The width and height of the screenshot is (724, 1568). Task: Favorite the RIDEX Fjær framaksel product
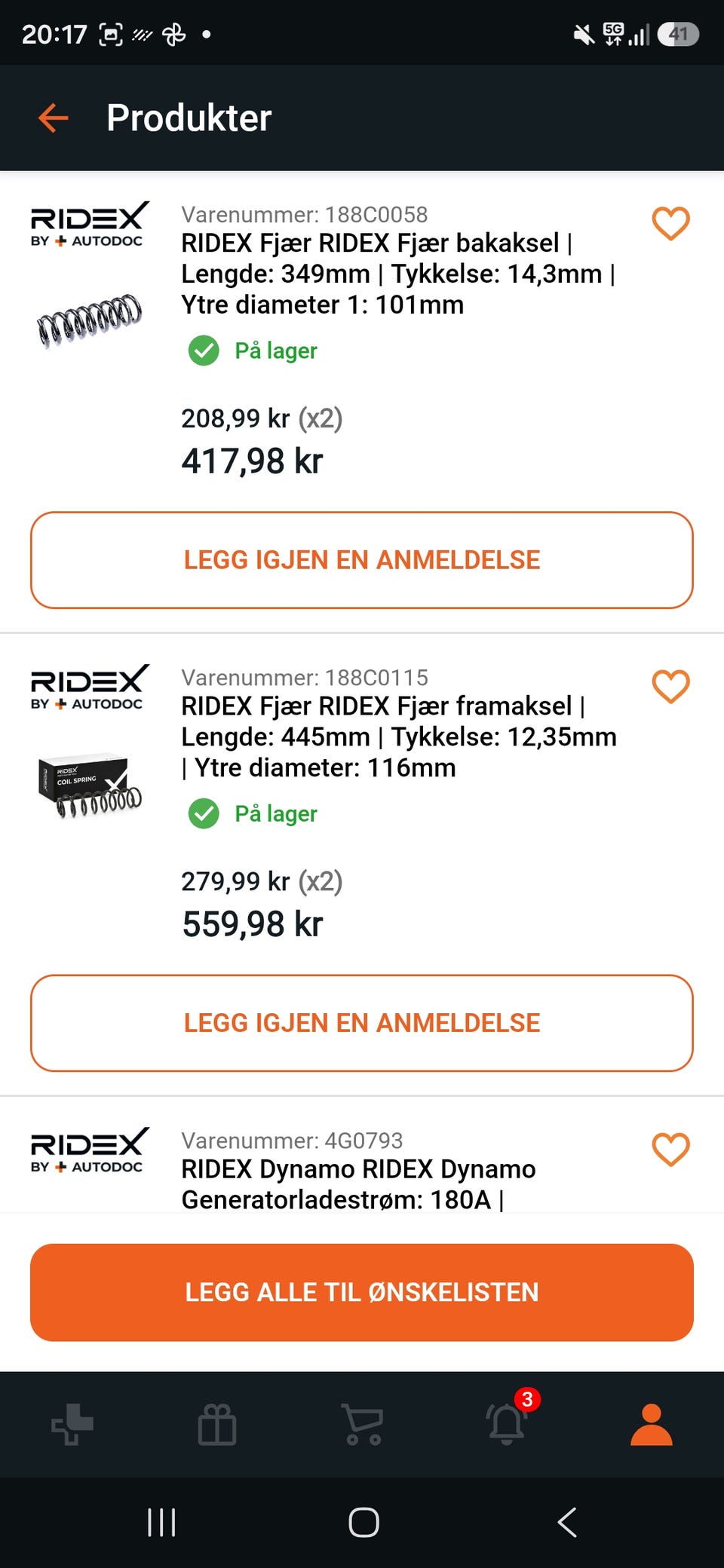pyautogui.click(x=670, y=687)
